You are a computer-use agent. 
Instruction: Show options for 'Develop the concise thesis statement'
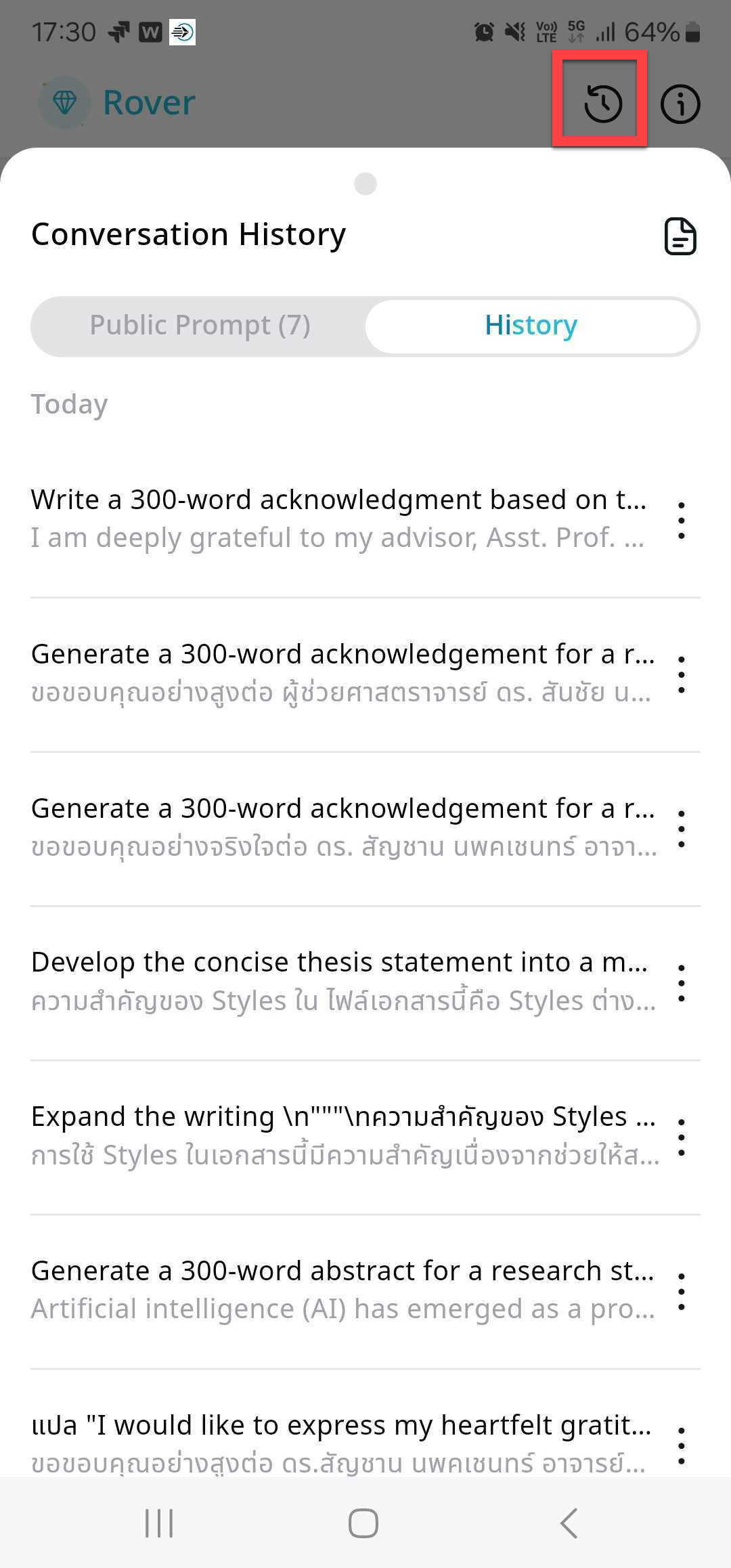point(681,984)
